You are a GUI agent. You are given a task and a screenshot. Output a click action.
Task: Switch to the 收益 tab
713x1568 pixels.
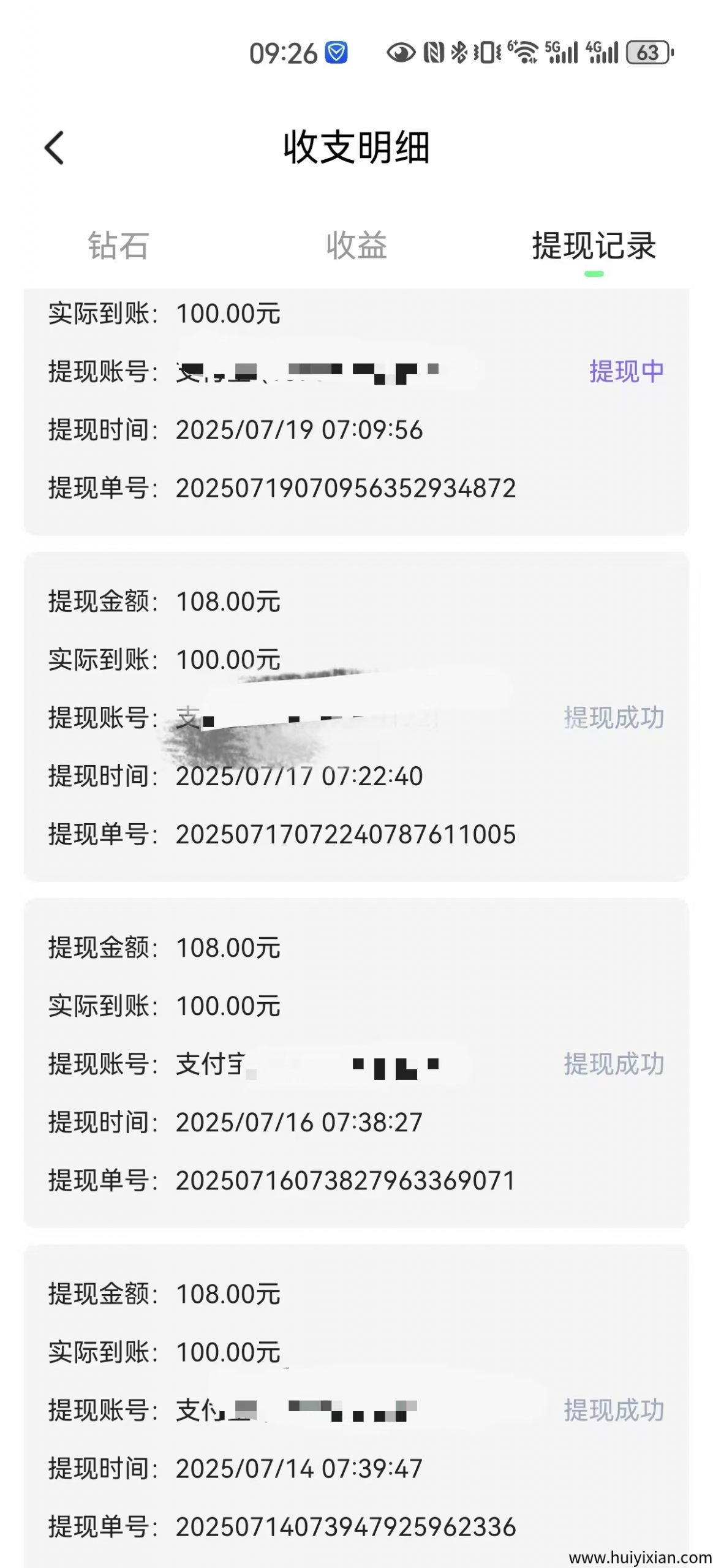pos(356,246)
